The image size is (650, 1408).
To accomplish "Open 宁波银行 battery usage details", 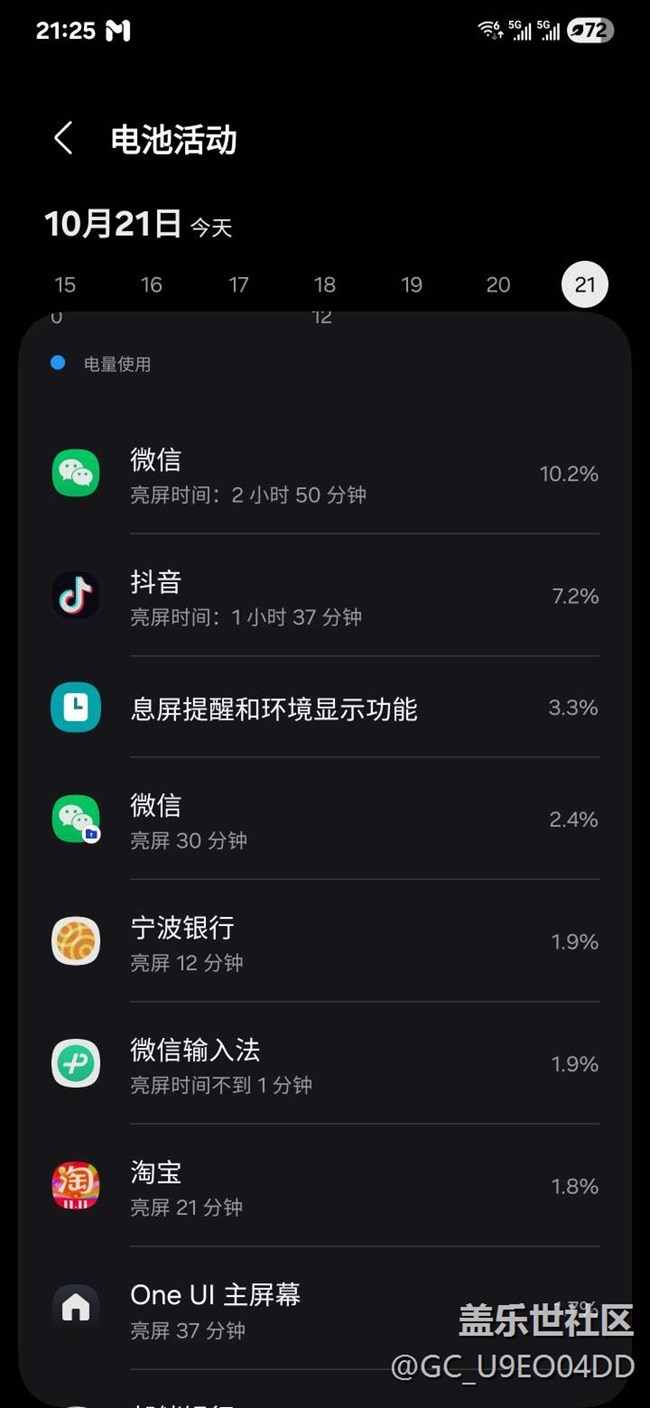I will [325, 942].
